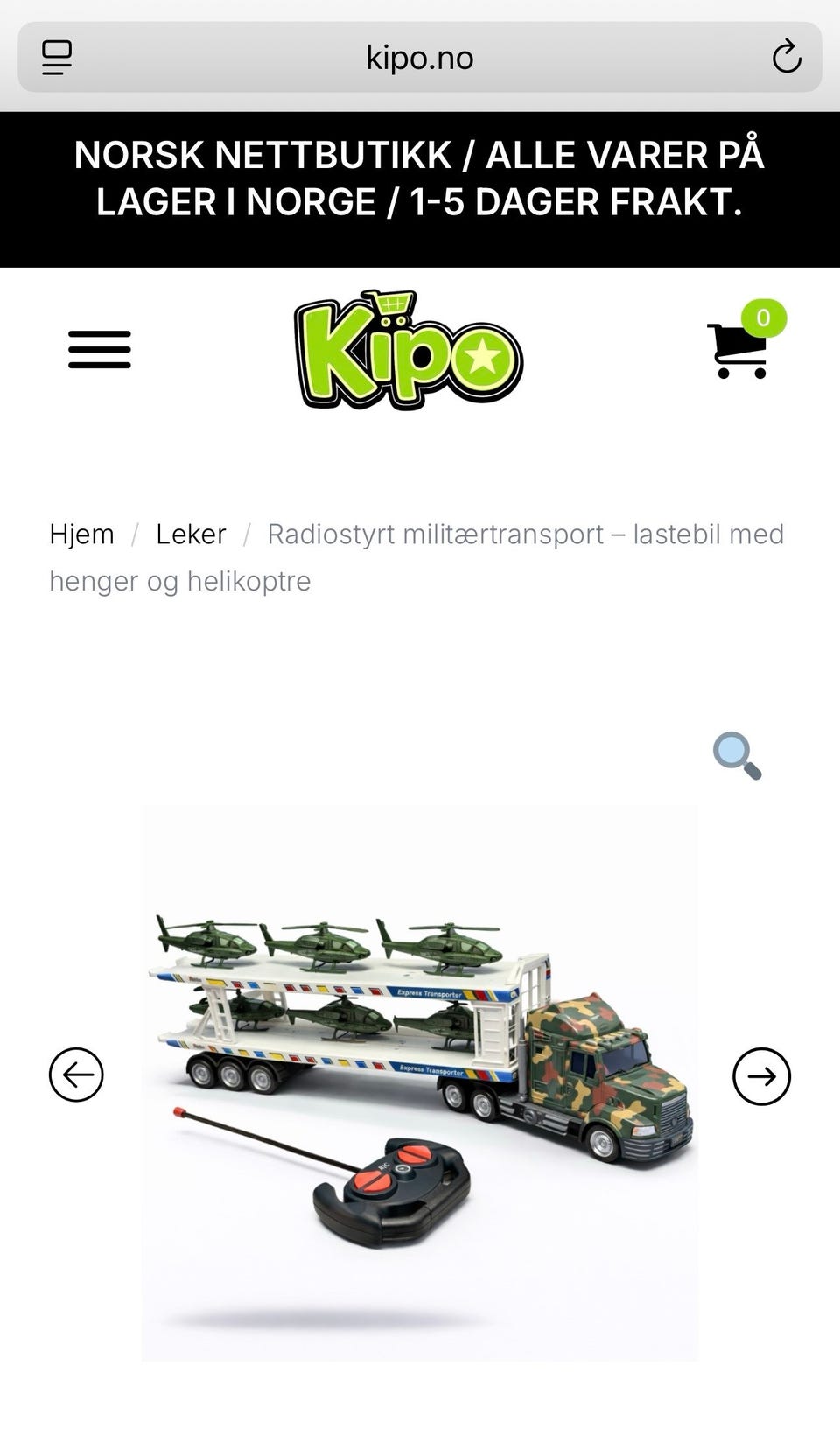Viewport: 840px width, 1456px height.
Task: Show the previous product photo
Action: [x=78, y=1074]
